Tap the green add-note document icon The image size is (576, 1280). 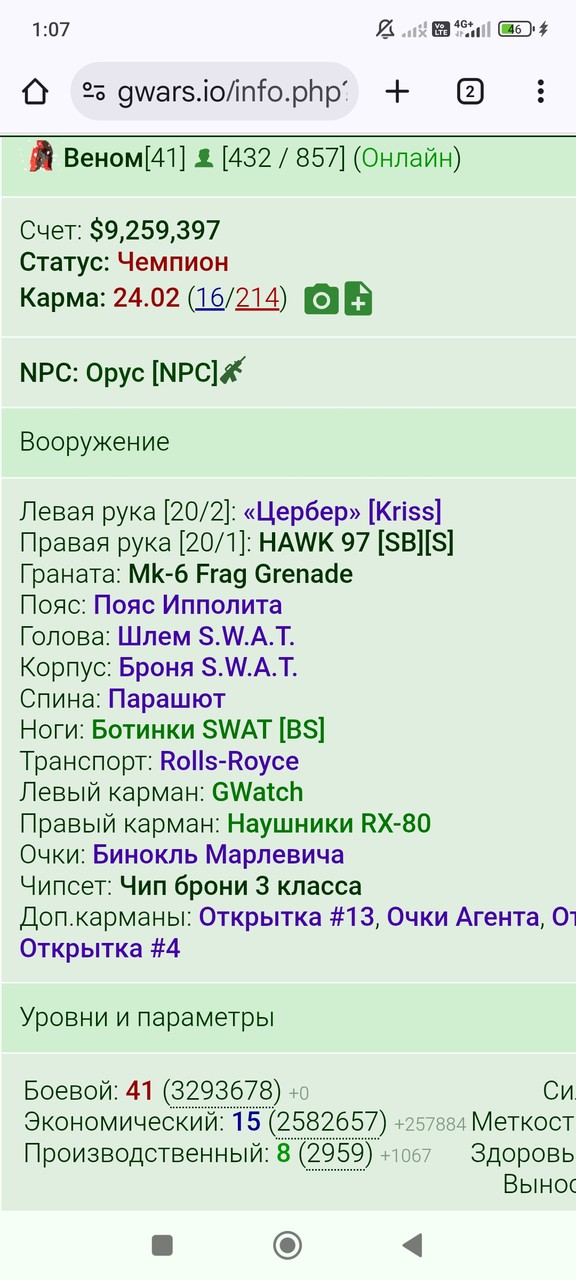[358, 299]
